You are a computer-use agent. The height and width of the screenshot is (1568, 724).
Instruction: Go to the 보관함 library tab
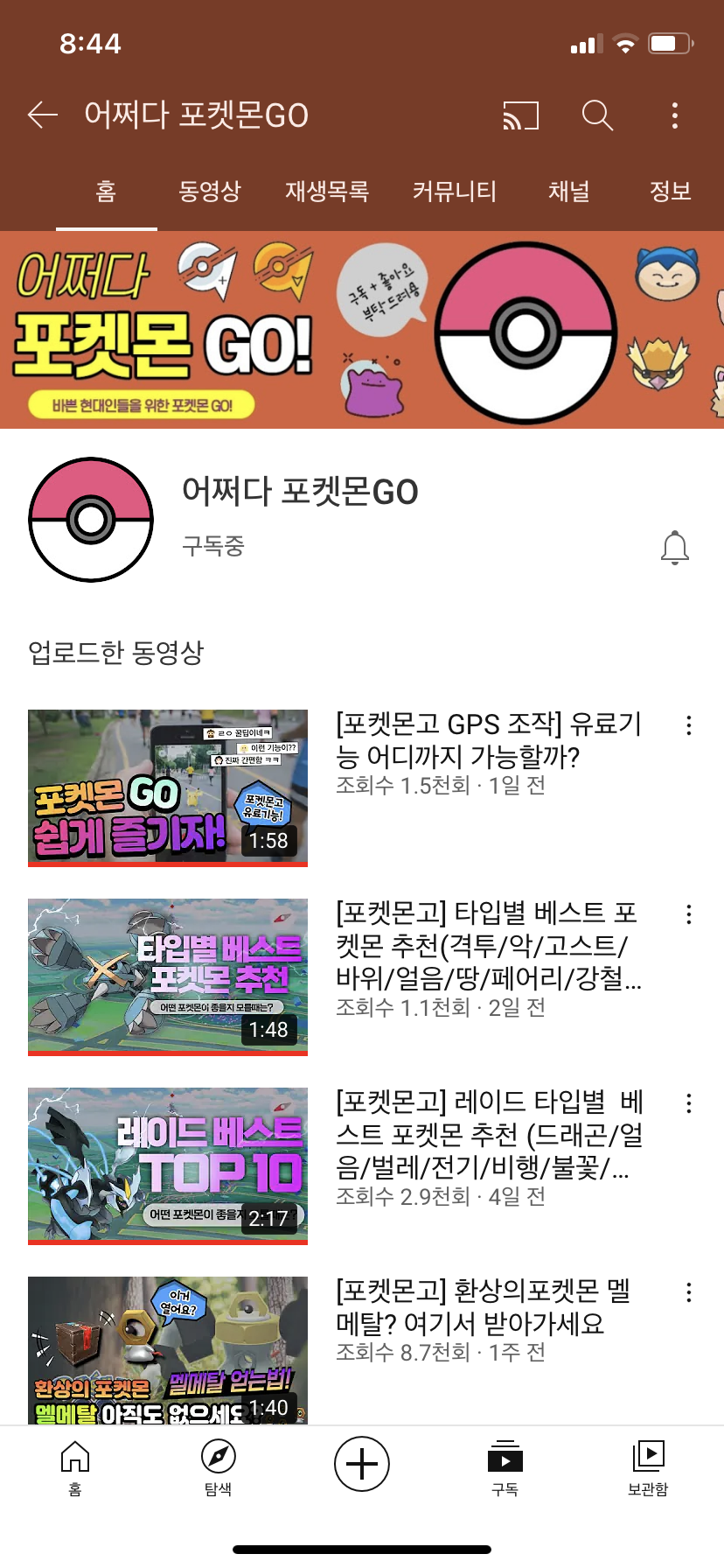[x=648, y=1466]
